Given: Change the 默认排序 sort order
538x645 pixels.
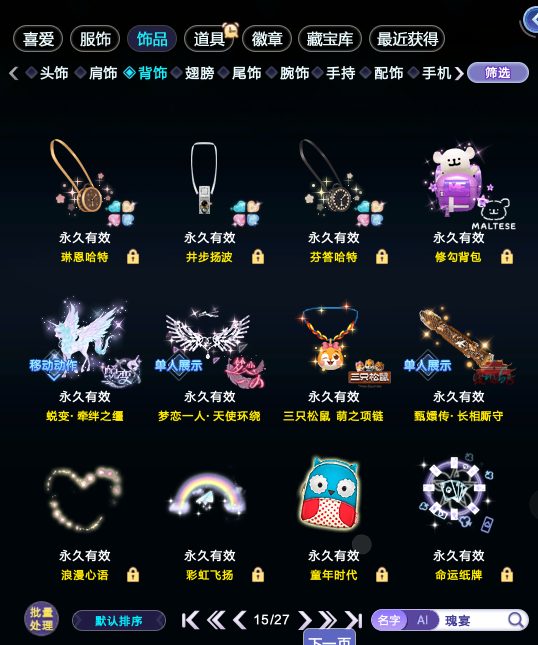Looking at the screenshot, I should click(119, 620).
